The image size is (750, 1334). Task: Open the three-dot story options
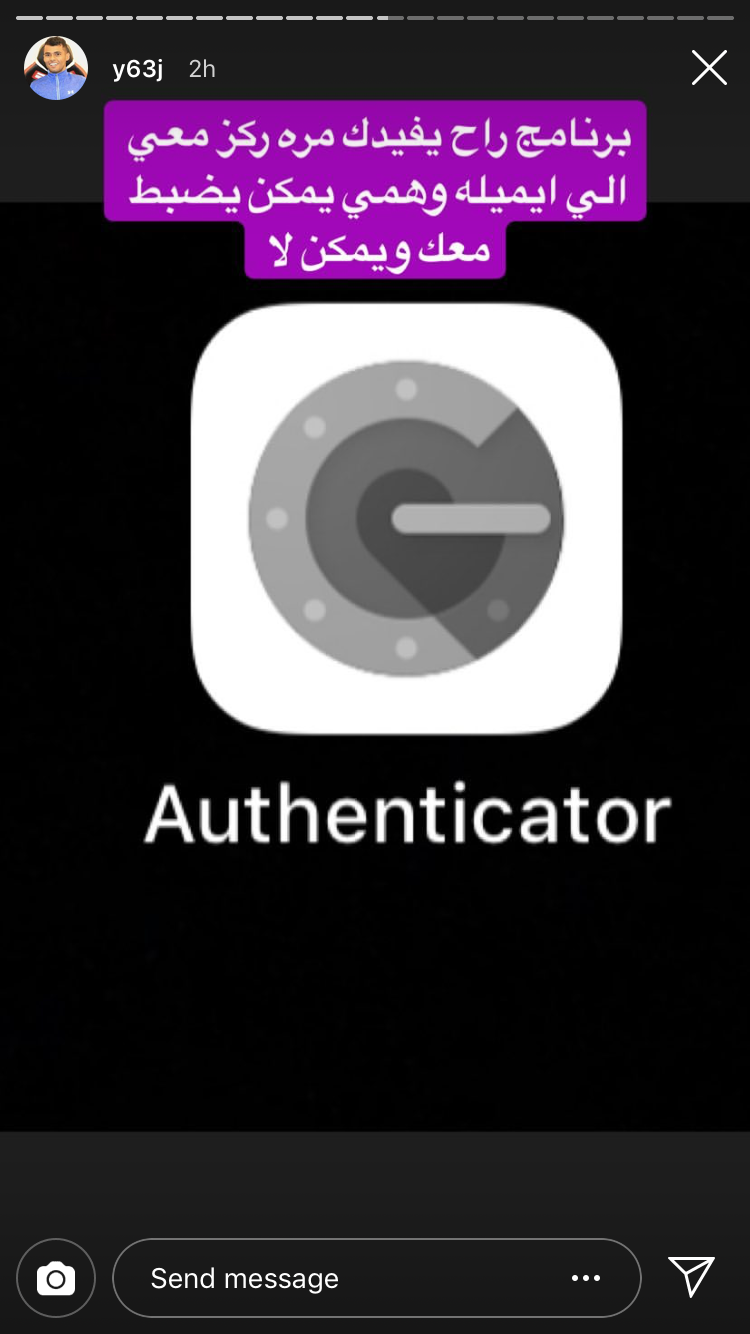(x=586, y=1278)
